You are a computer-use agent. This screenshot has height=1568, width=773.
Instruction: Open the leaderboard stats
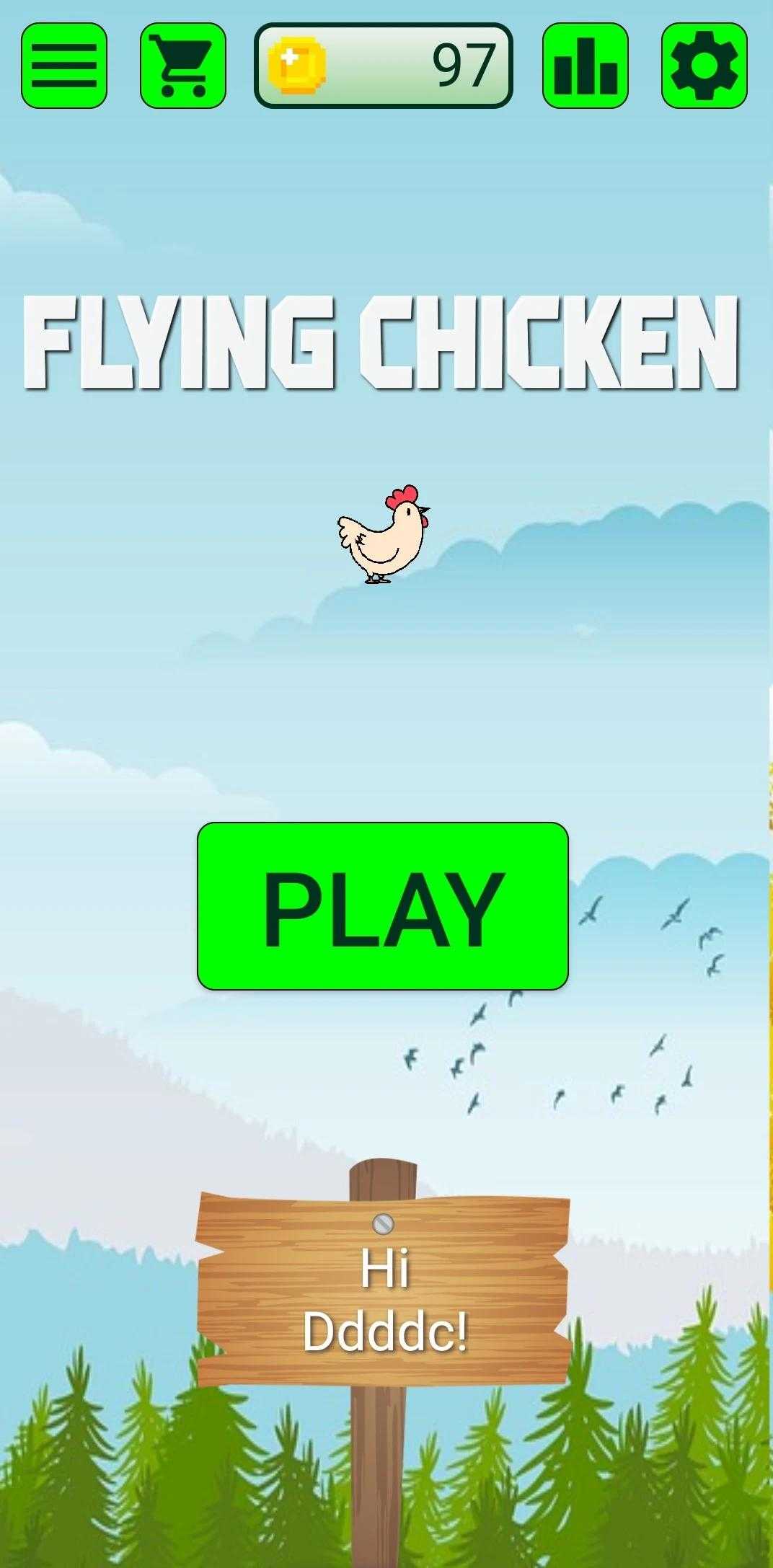click(586, 66)
